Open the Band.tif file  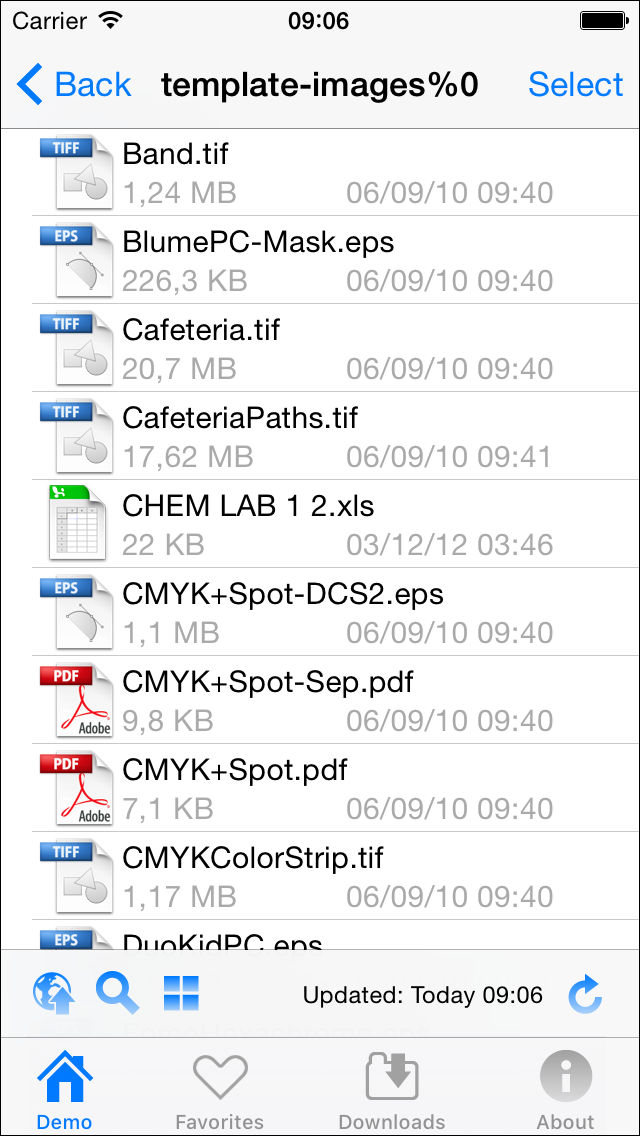click(x=320, y=172)
